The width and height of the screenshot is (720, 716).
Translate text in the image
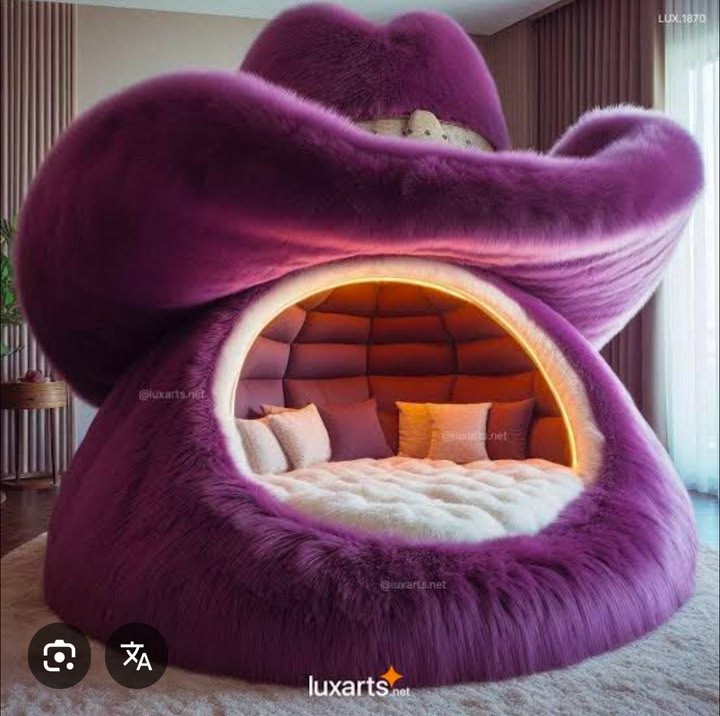click(x=137, y=655)
